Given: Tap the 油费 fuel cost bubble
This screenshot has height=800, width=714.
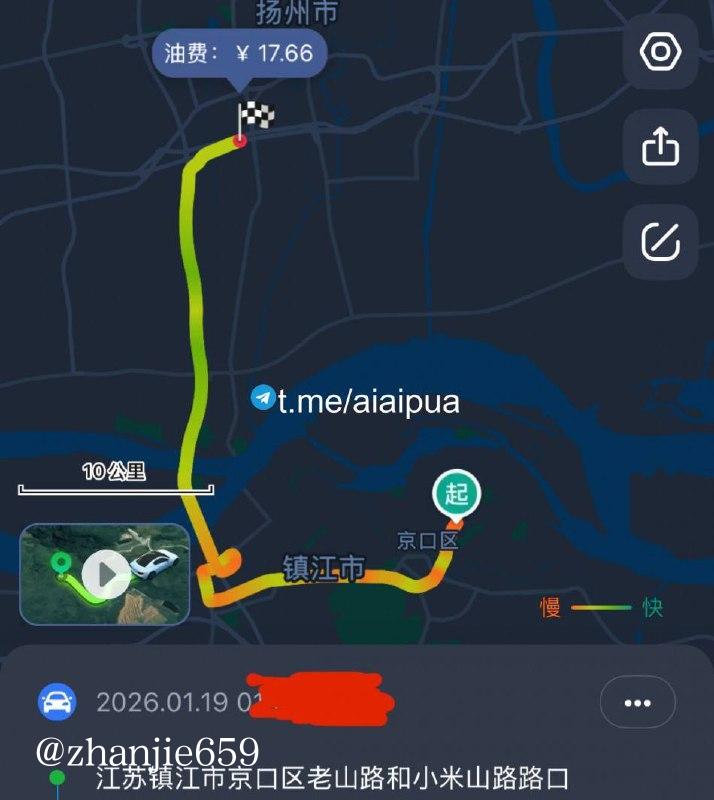Looking at the screenshot, I should [239, 53].
